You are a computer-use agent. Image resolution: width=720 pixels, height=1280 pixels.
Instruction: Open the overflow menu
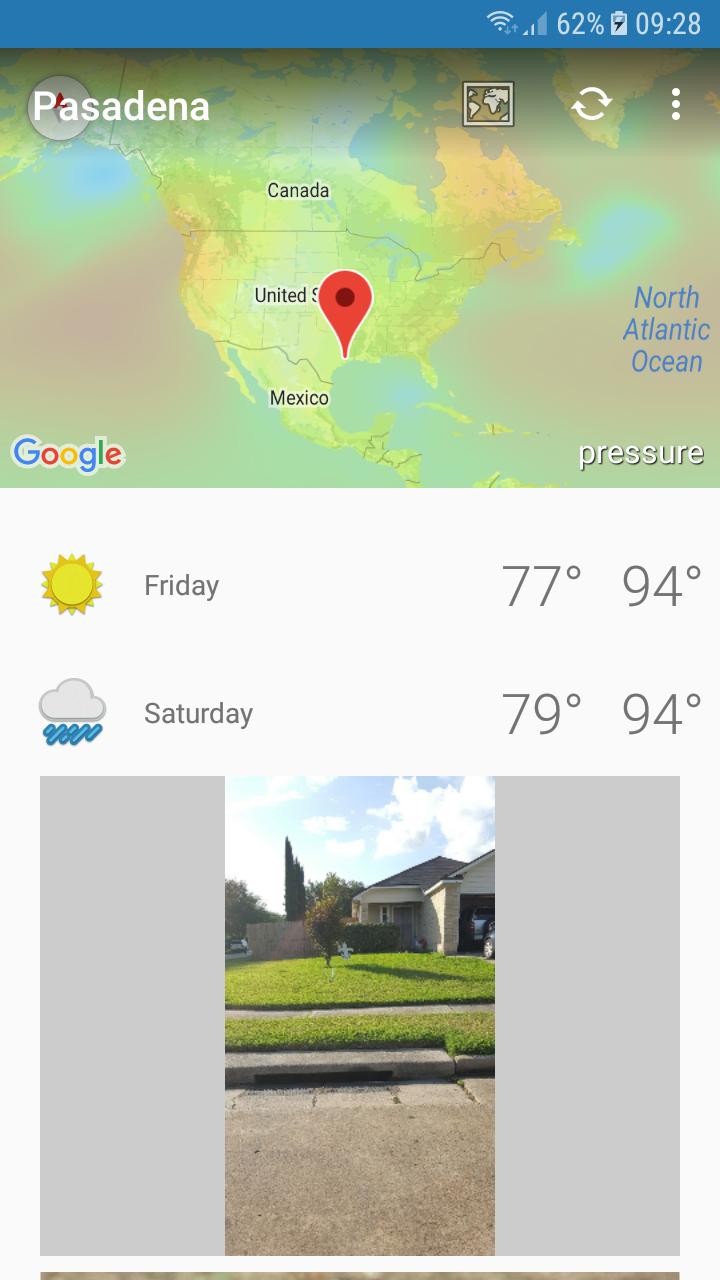click(x=676, y=104)
